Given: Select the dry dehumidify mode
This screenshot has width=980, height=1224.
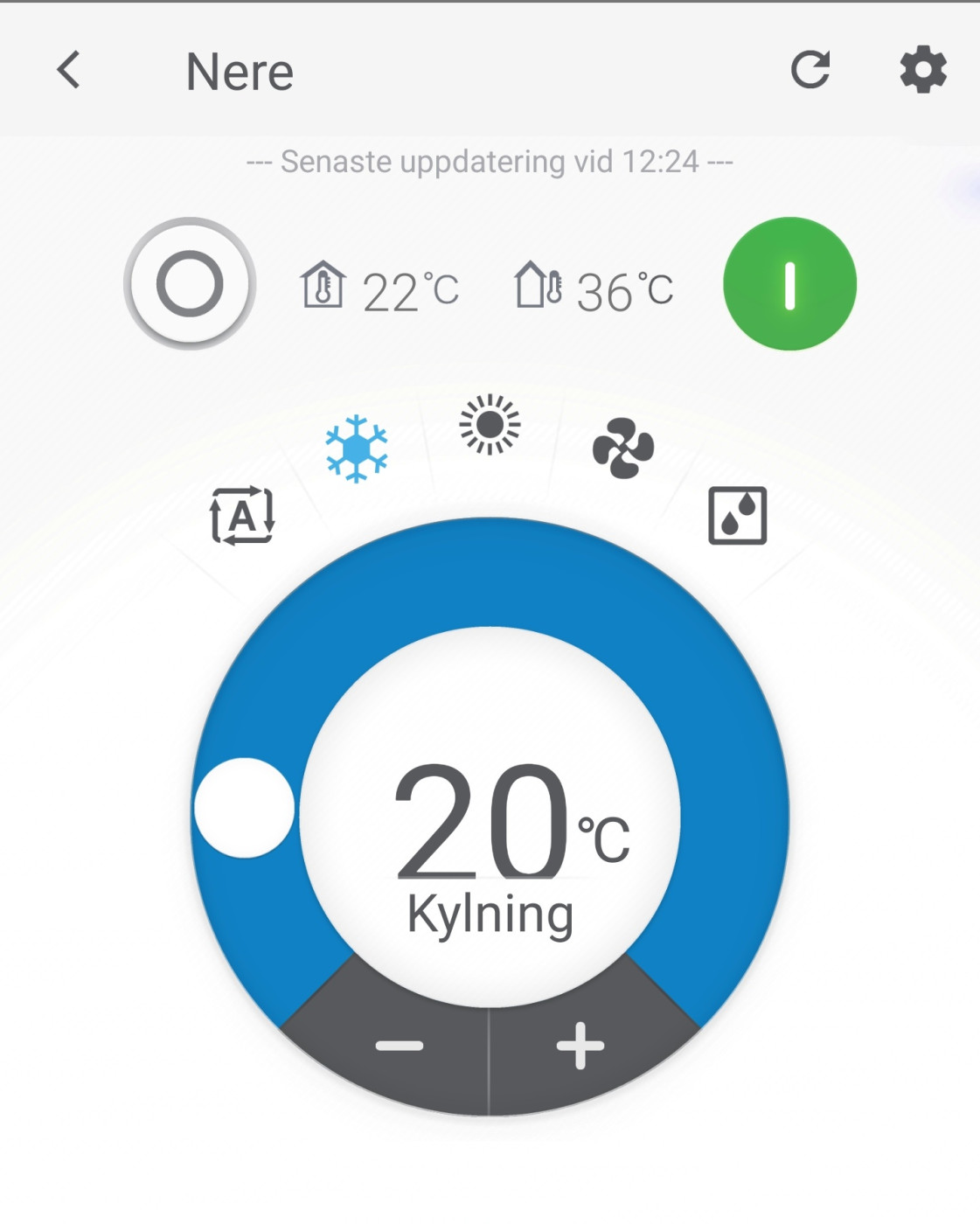Looking at the screenshot, I should (x=737, y=516).
